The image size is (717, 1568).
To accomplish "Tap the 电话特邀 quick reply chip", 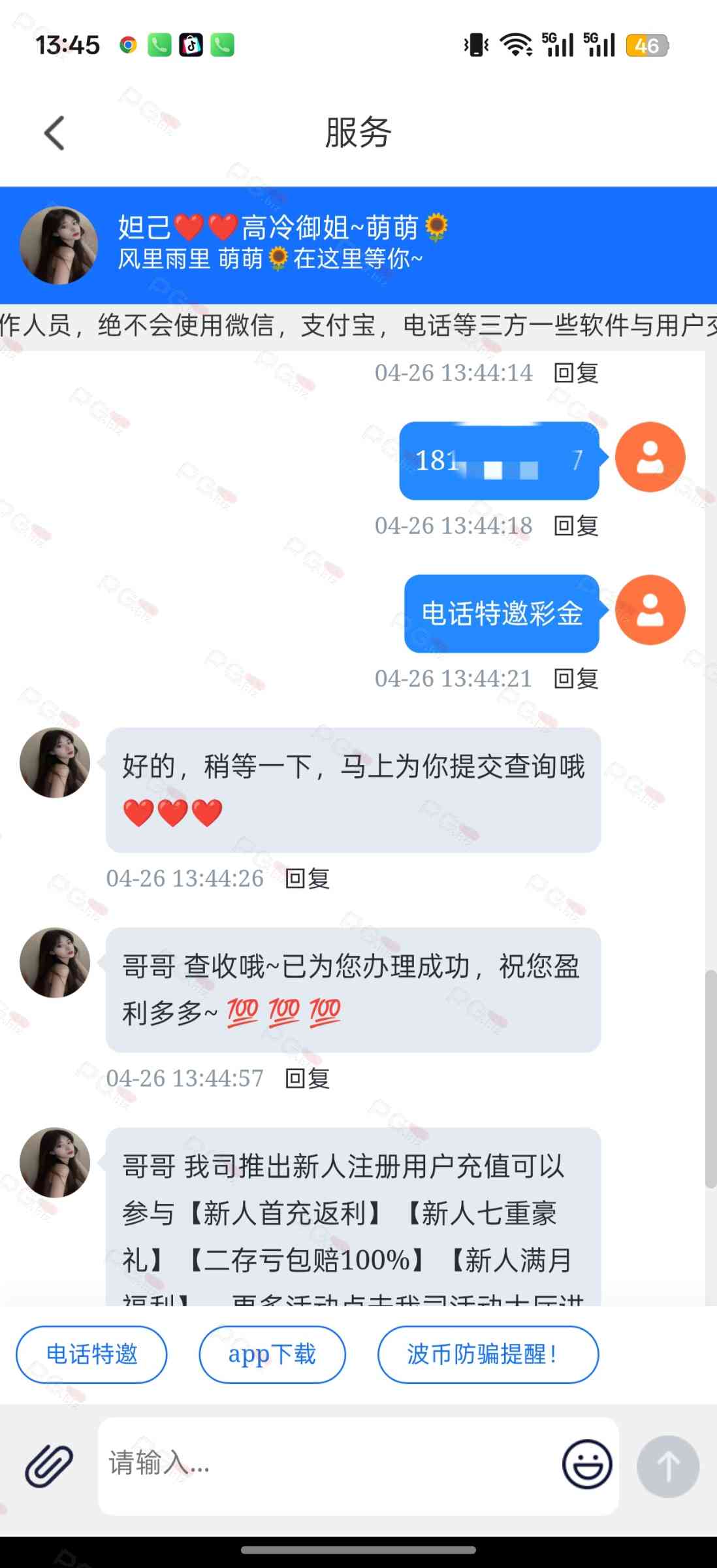I will point(91,1354).
